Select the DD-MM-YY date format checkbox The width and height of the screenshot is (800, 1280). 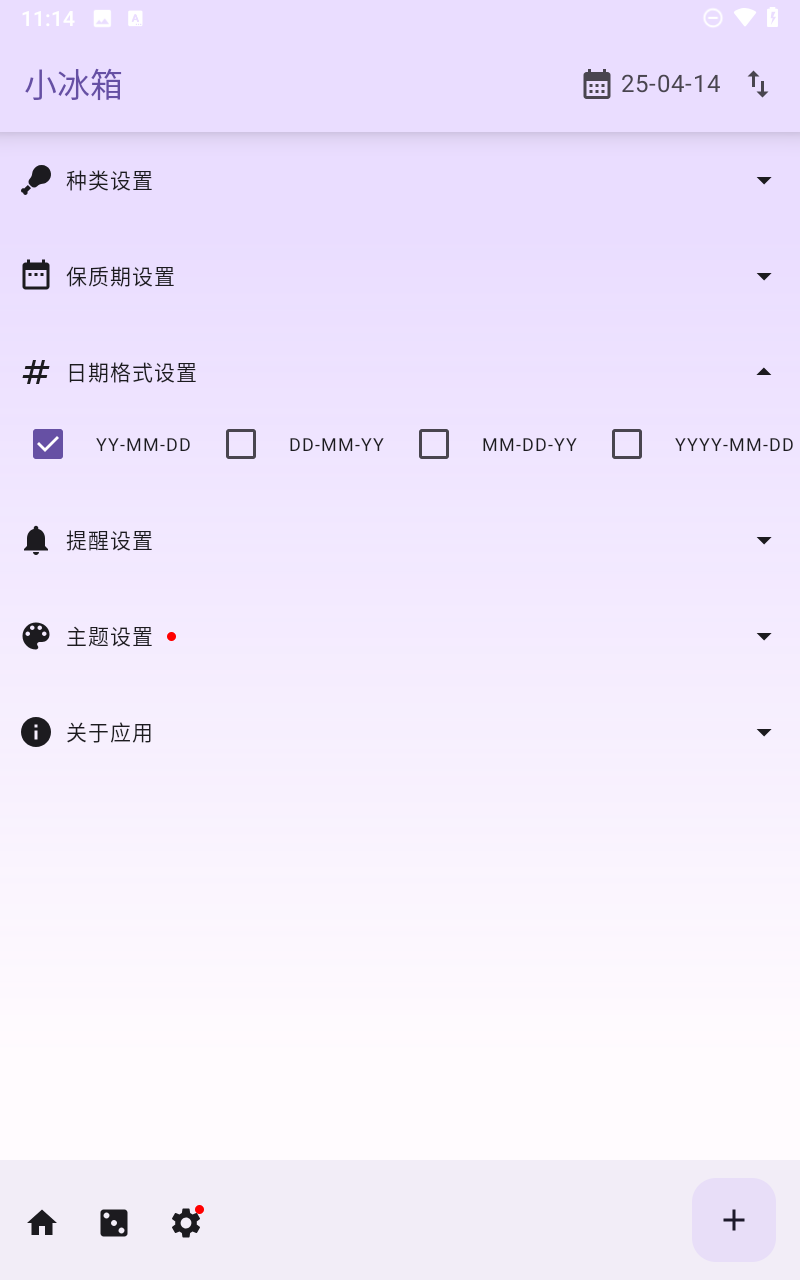(x=241, y=444)
